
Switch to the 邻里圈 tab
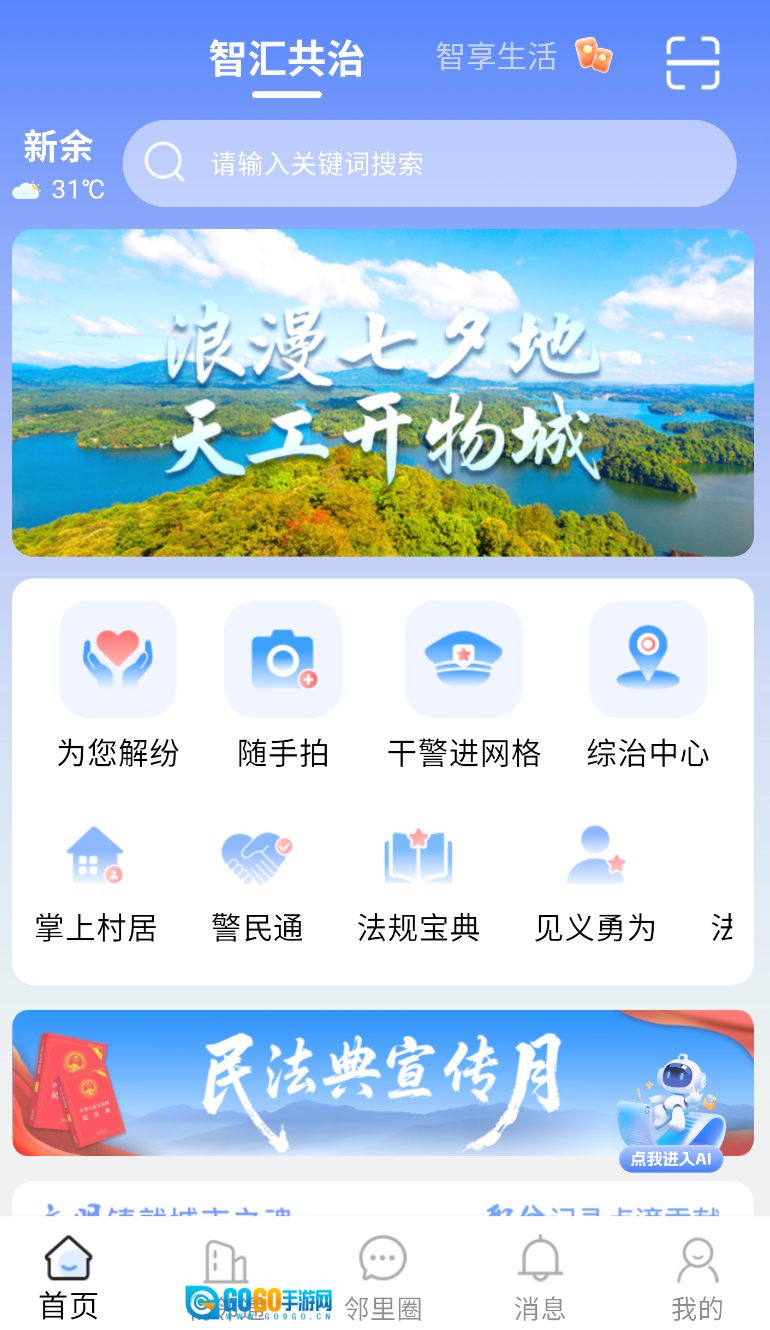(x=383, y=1278)
